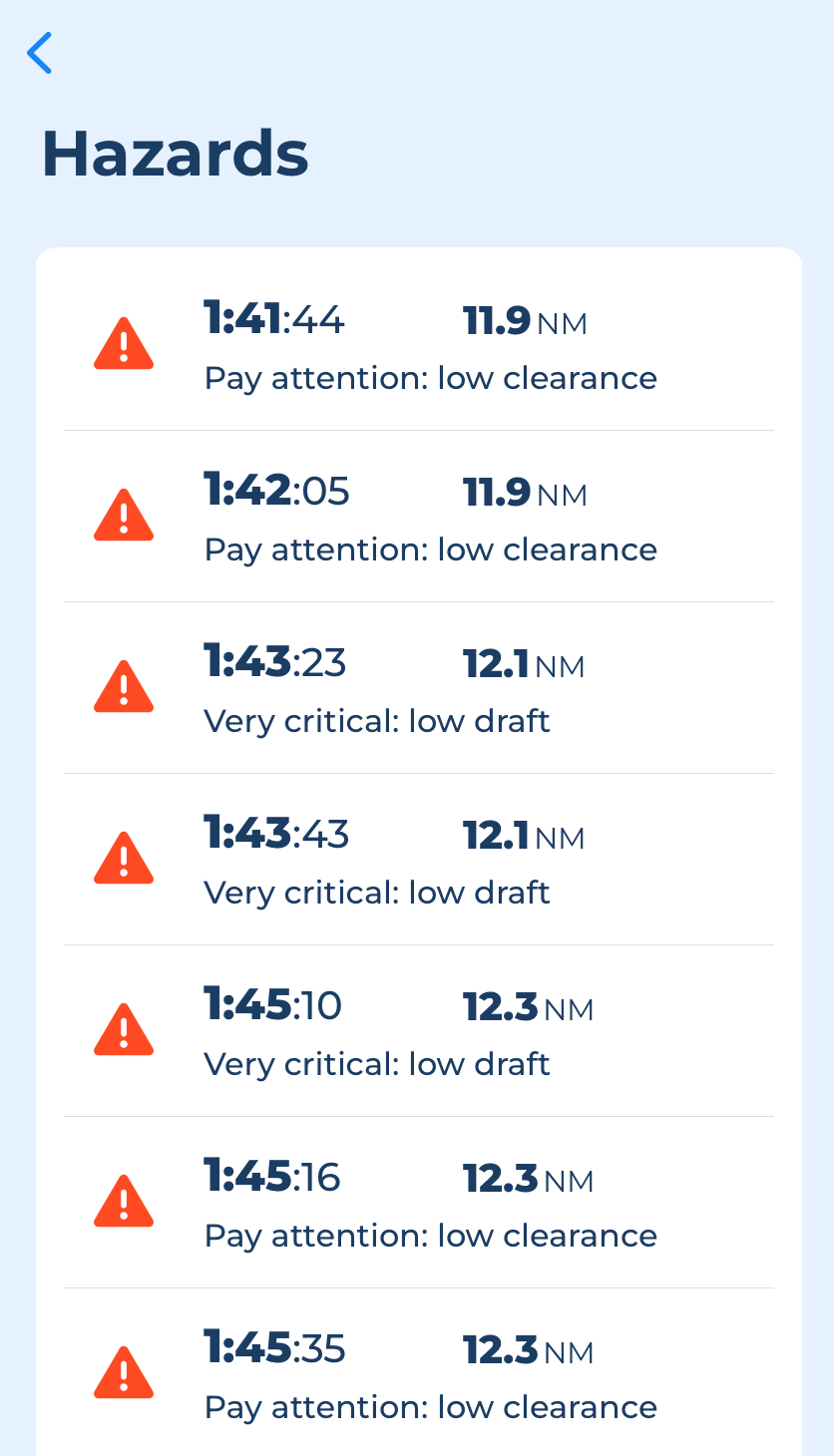The height and width of the screenshot is (1456, 834).
Task: Open the low clearance hazard at 1:45:16
Action: pos(419,1203)
